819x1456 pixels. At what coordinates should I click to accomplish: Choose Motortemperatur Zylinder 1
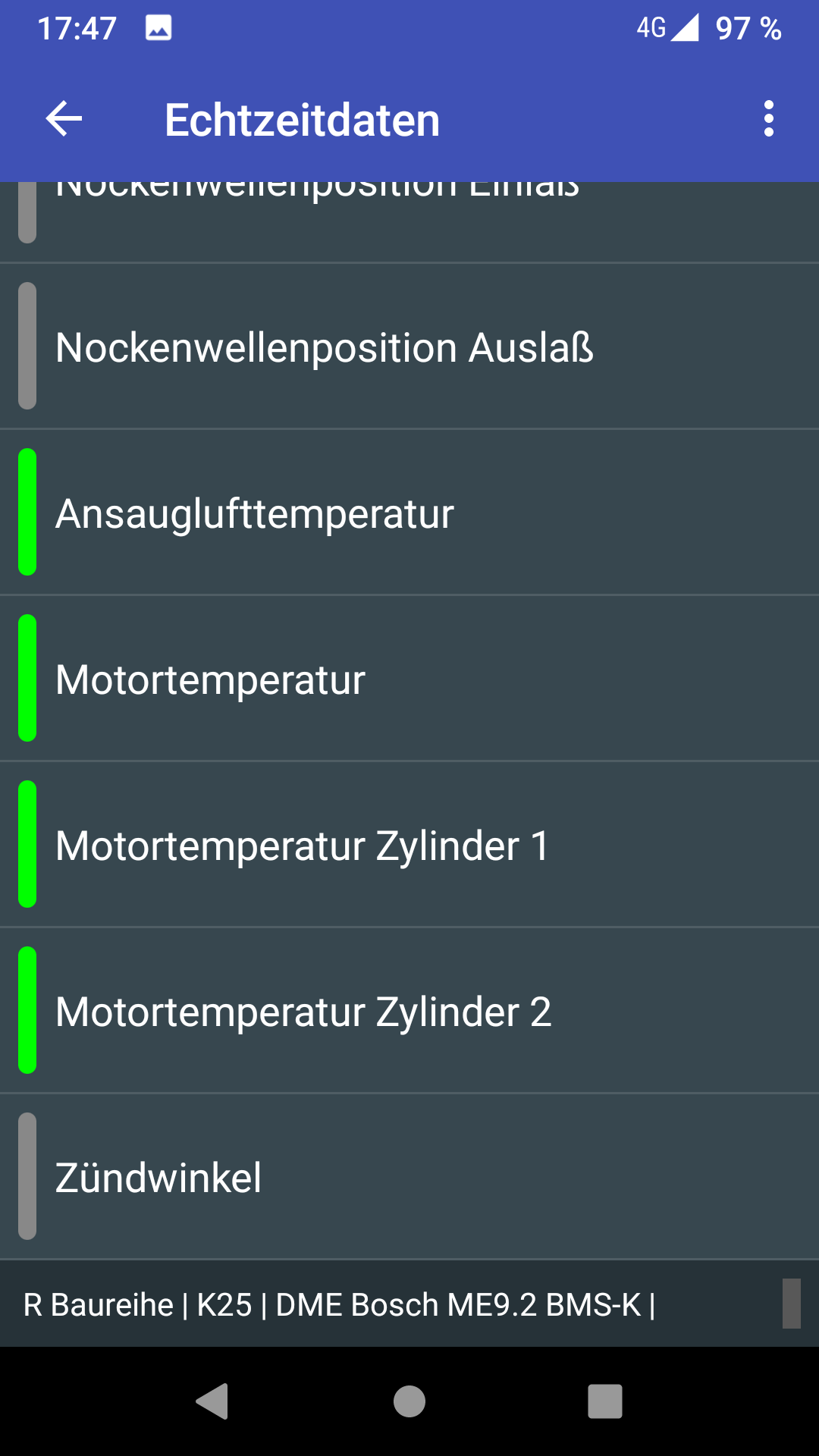click(409, 845)
